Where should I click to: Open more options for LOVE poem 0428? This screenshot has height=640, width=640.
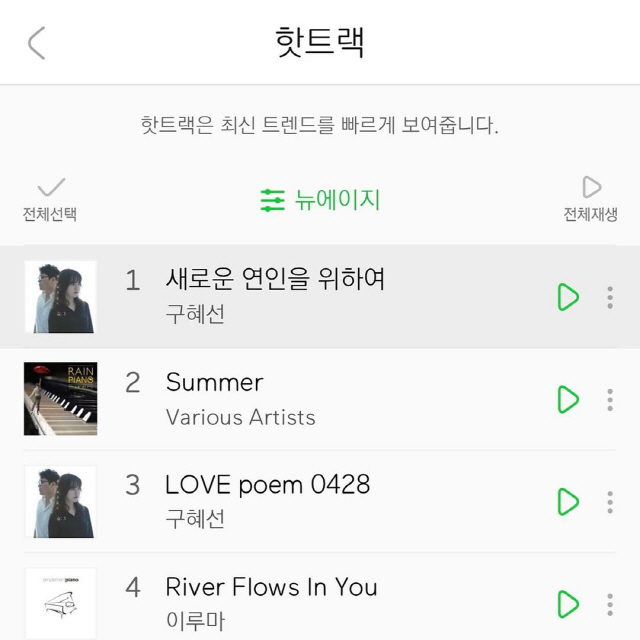[x=610, y=501]
